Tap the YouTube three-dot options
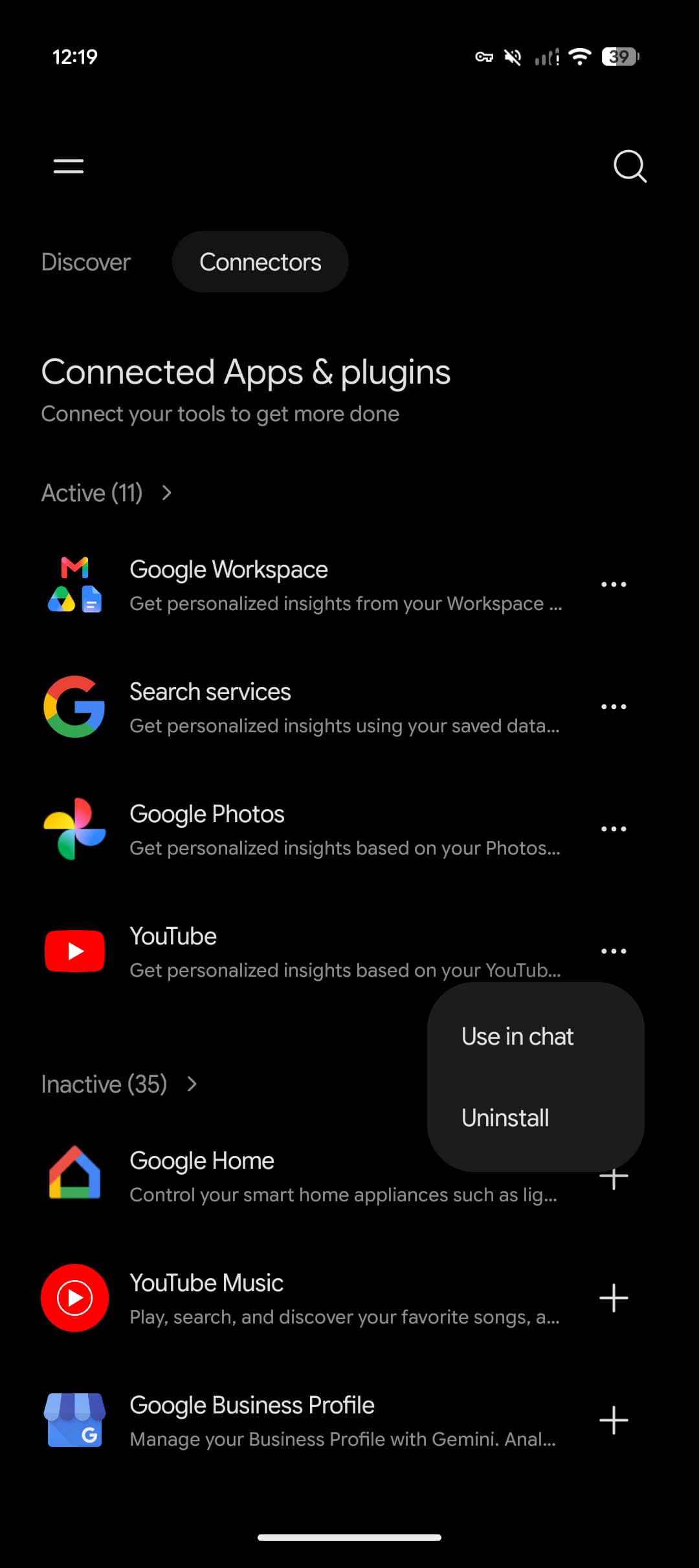Screen dimensions: 699x1568 tap(614, 952)
